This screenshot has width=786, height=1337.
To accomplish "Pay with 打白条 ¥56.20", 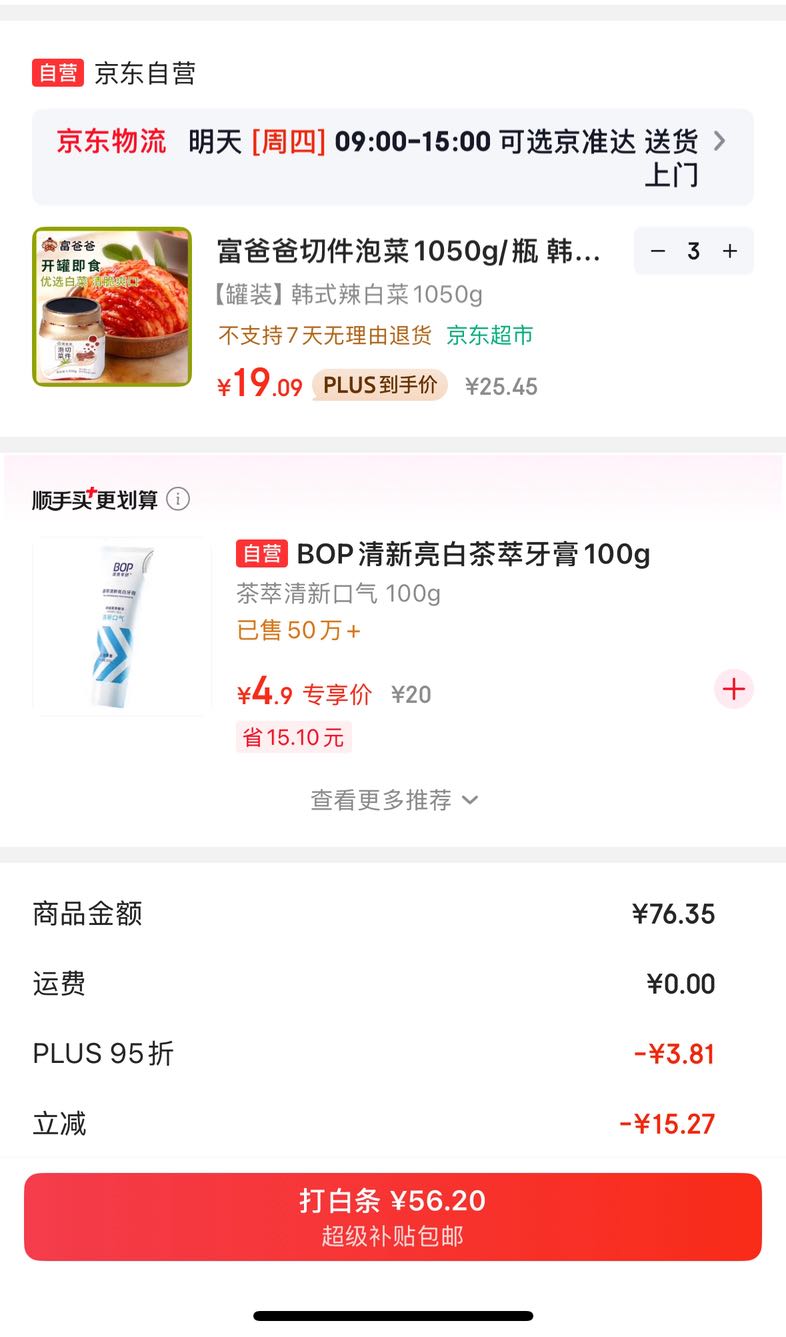I will 393,1217.
